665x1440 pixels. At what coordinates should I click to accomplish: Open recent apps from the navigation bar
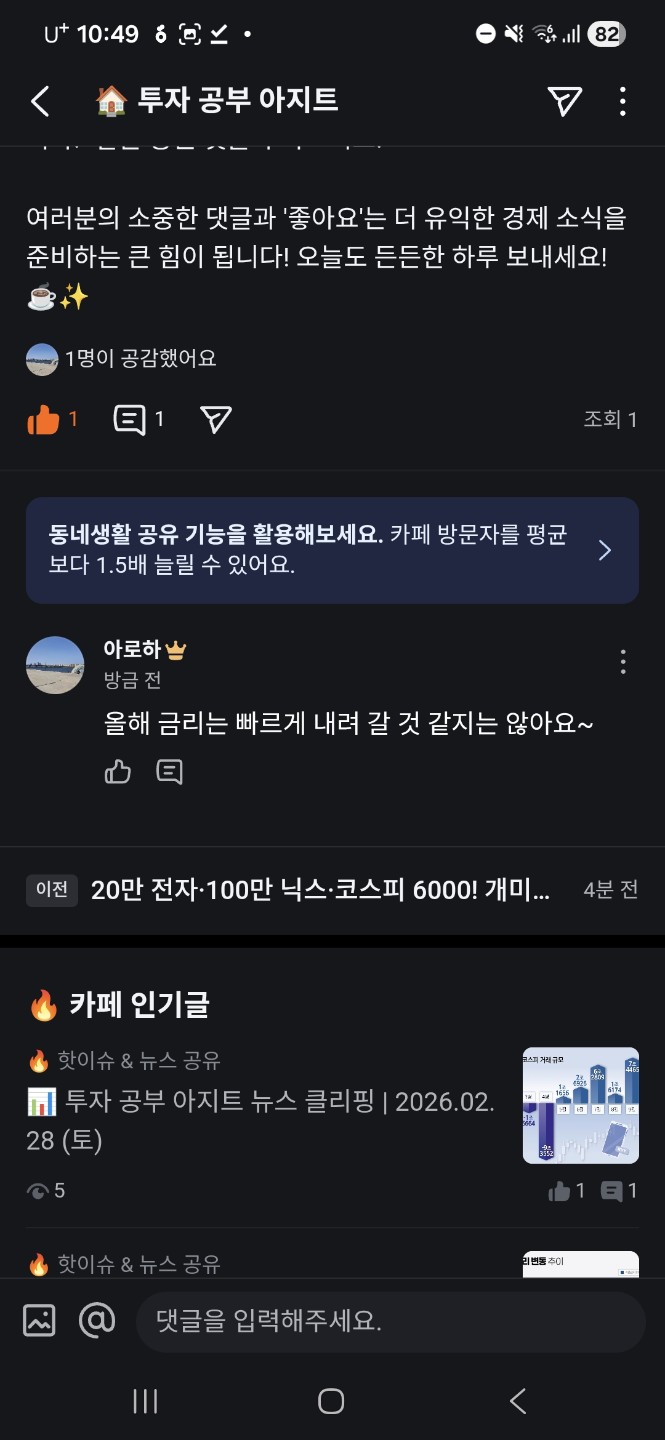pyautogui.click(x=145, y=1401)
